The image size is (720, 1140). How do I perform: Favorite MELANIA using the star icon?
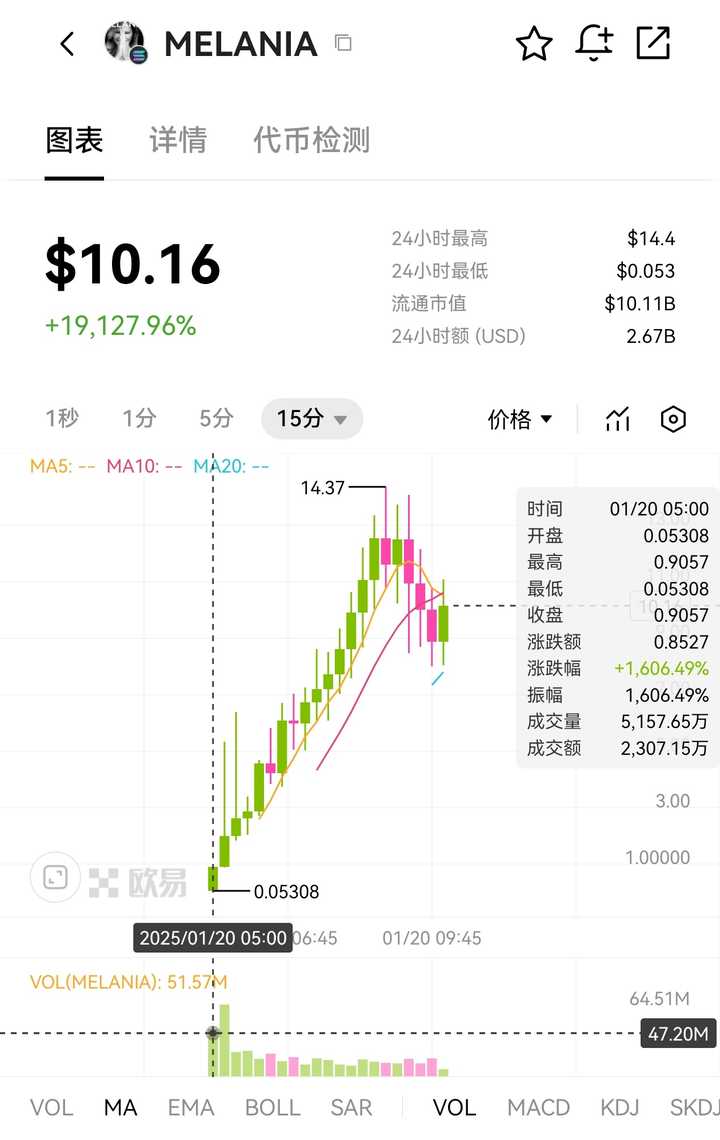[x=534, y=44]
